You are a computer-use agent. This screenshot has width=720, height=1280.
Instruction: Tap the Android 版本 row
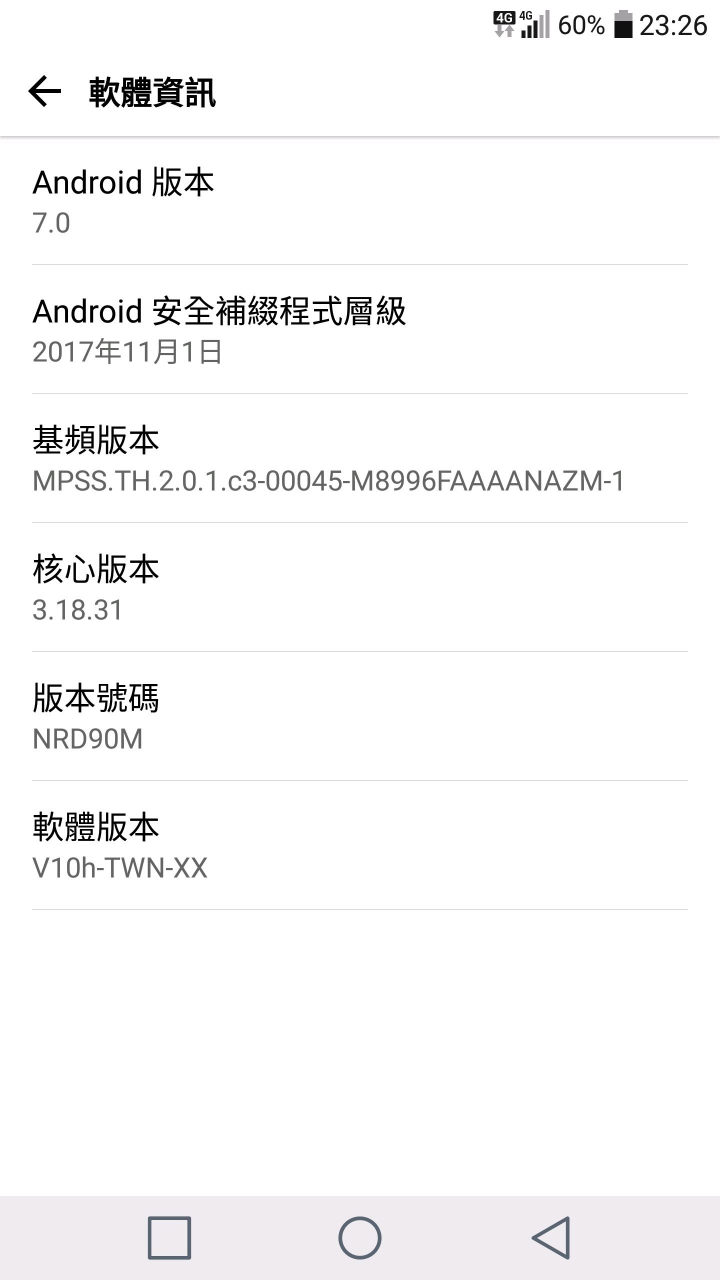(360, 201)
